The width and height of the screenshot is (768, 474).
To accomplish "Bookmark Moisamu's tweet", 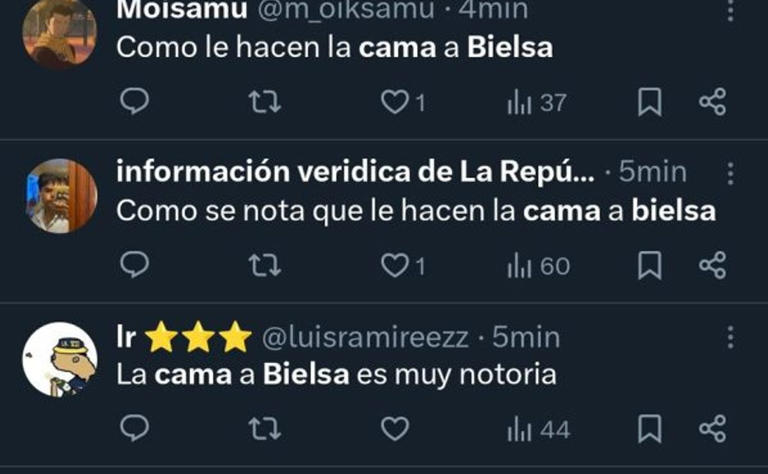I will [x=650, y=101].
